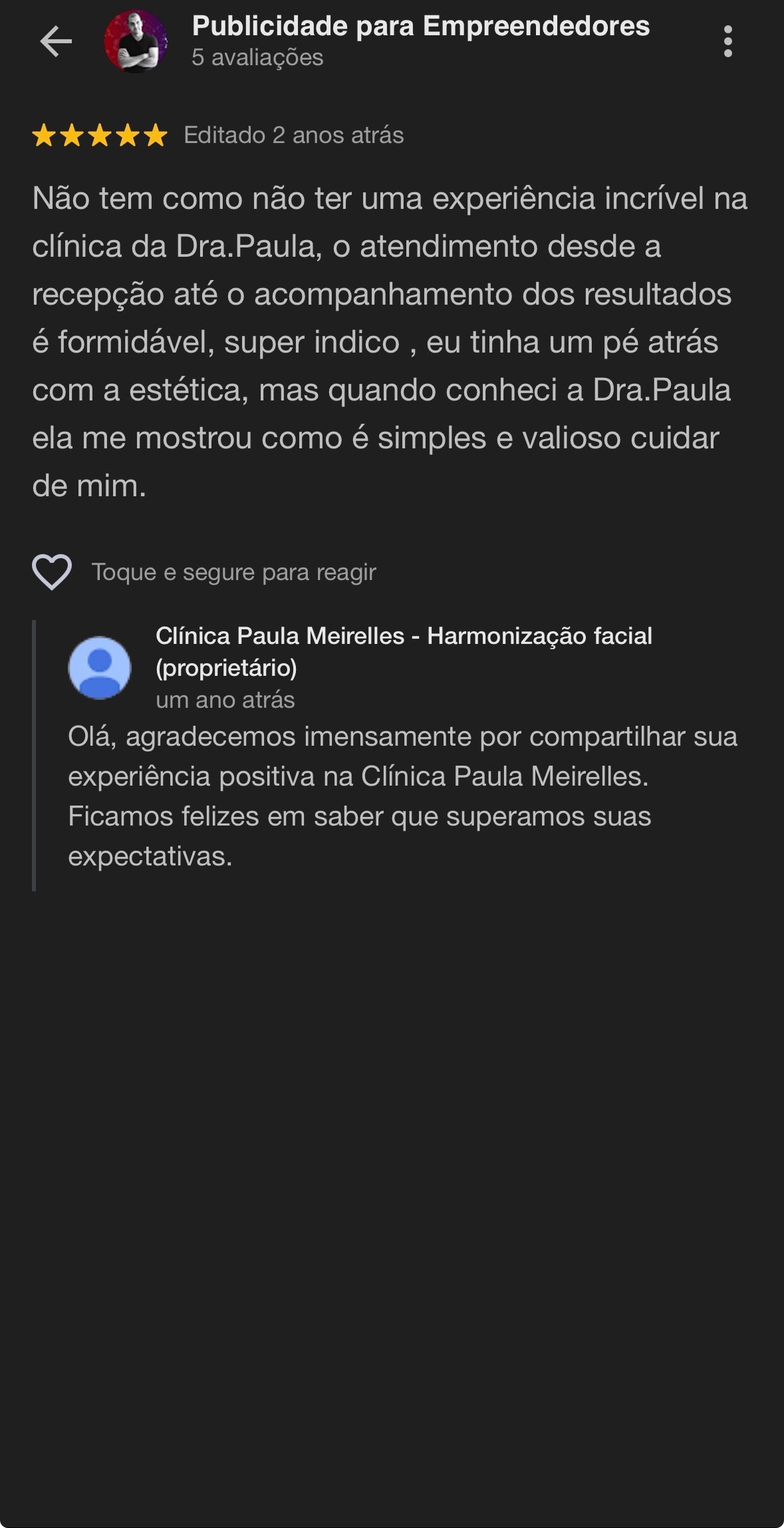Click the heart reaction icon
This screenshot has height=1528, width=784.
click(53, 571)
